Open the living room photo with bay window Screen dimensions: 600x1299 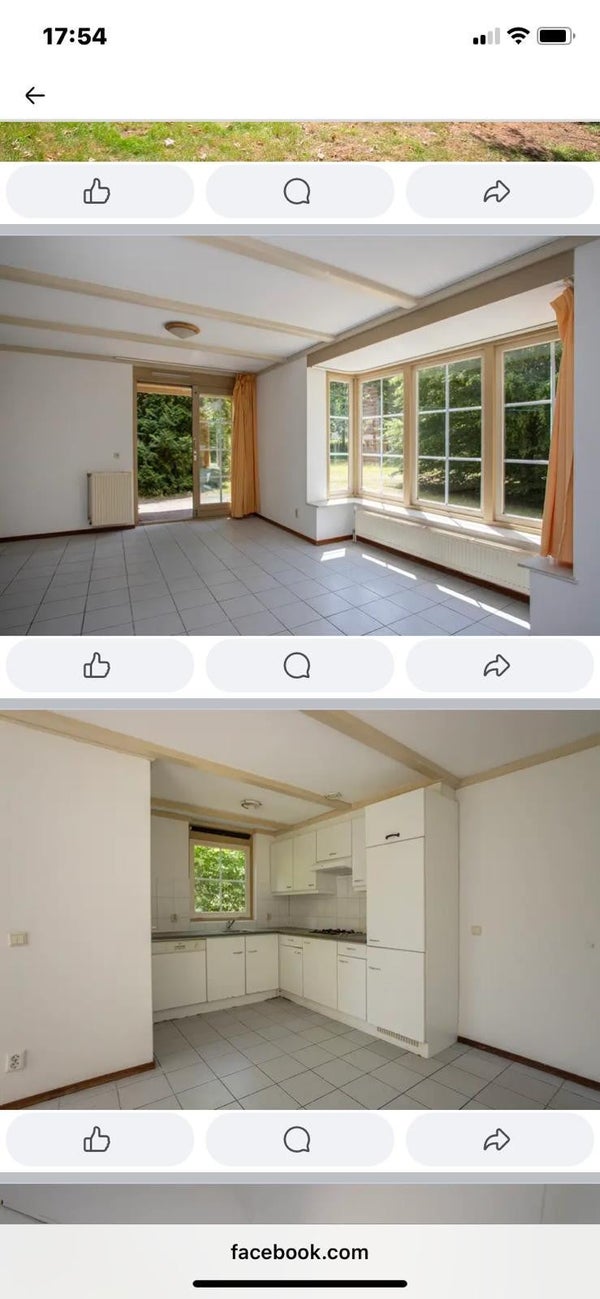[300, 435]
